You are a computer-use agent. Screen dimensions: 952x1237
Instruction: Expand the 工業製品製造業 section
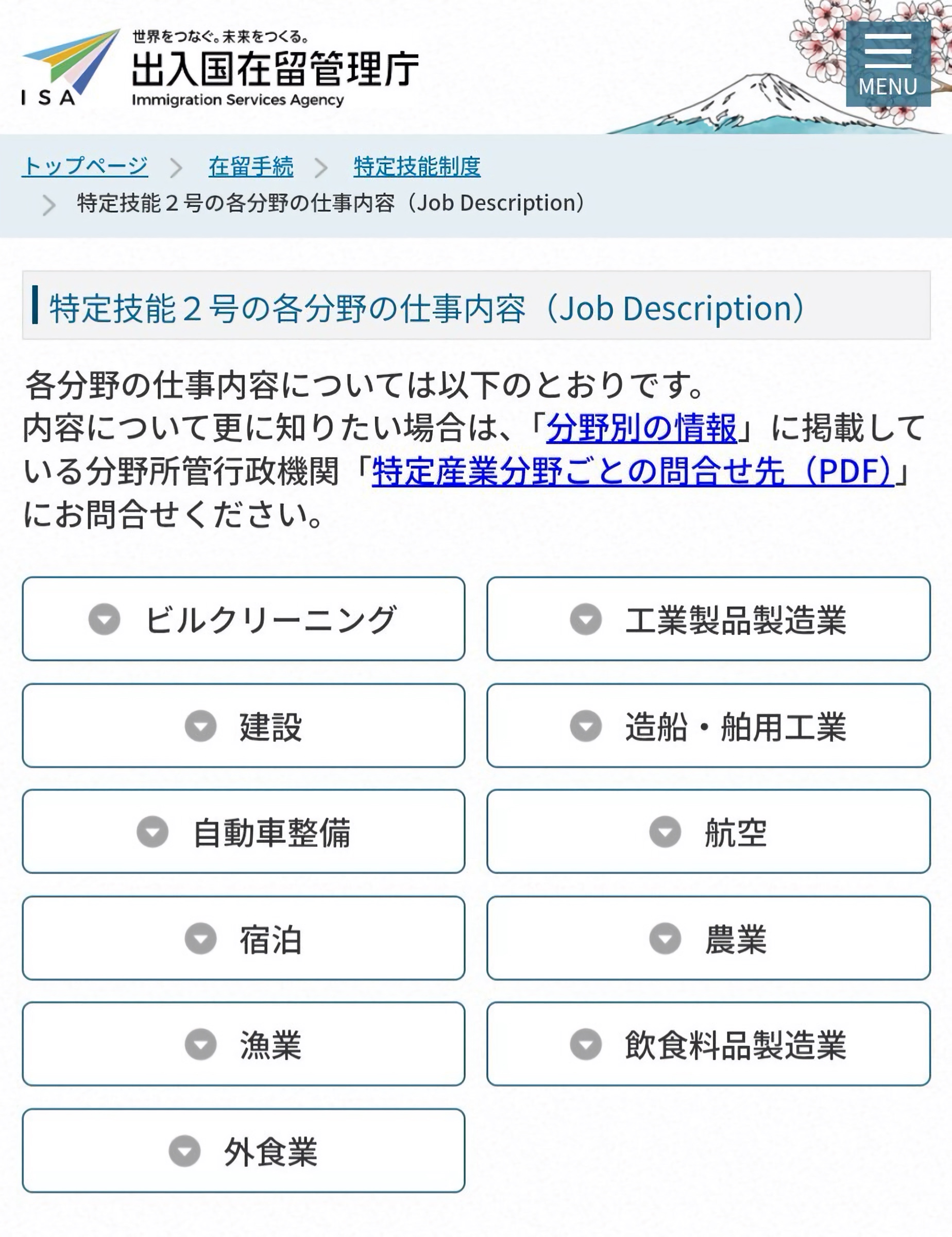[708, 618]
